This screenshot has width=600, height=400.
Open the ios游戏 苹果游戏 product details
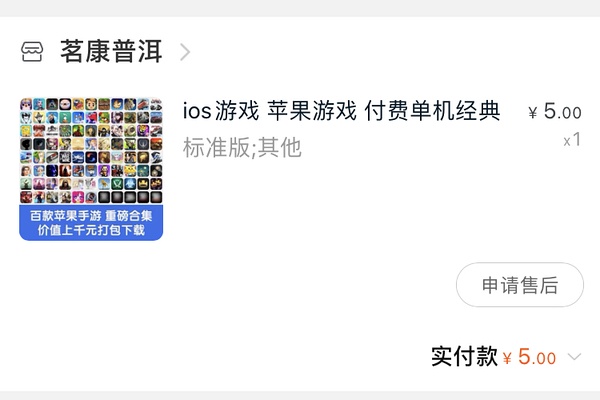(x=341, y=111)
